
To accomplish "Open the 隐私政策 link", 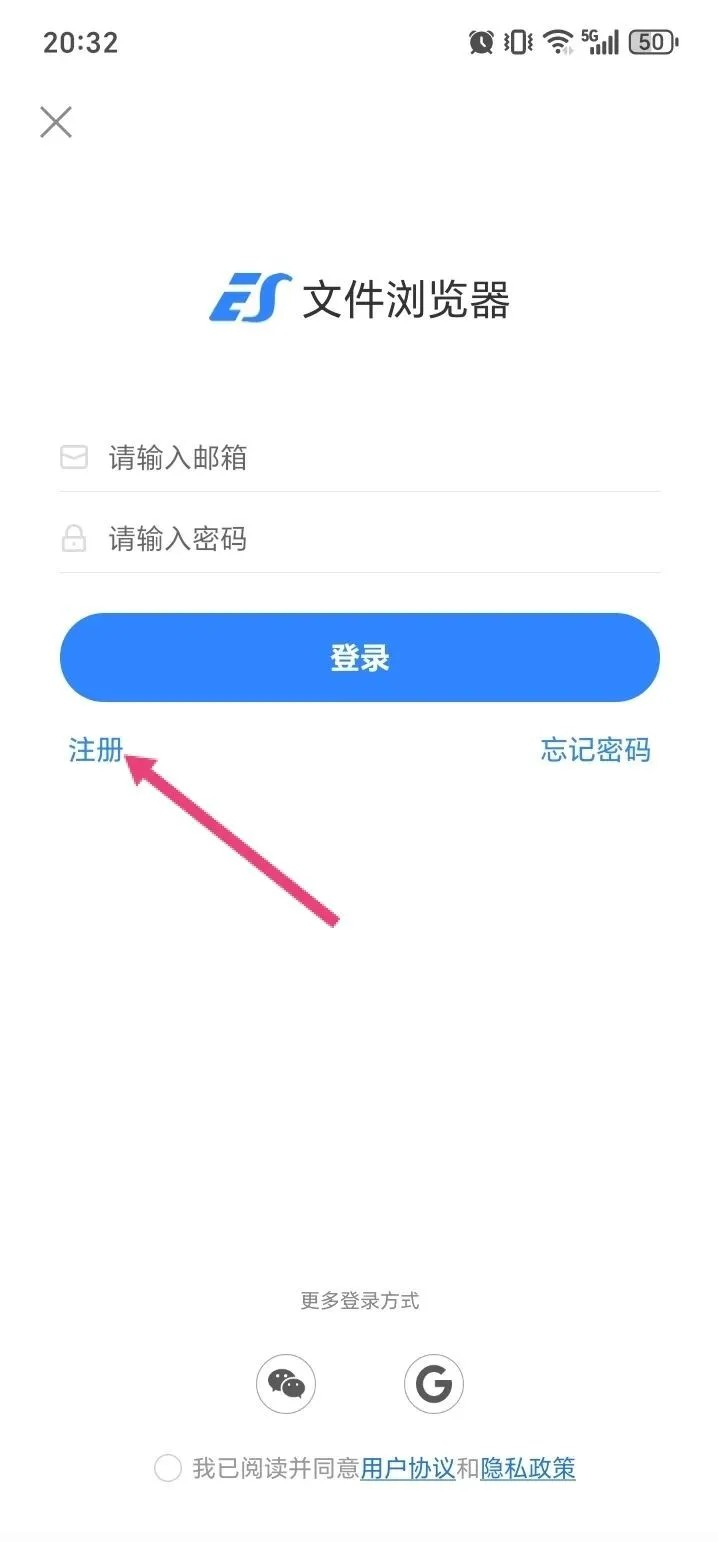I will [528, 1468].
